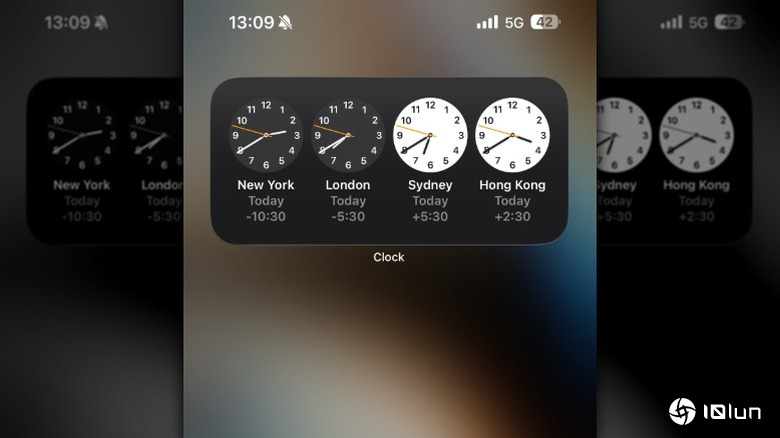The width and height of the screenshot is (780, 438).
Task: Open the Clock world clock widget
Action: [x=389, y=160]
